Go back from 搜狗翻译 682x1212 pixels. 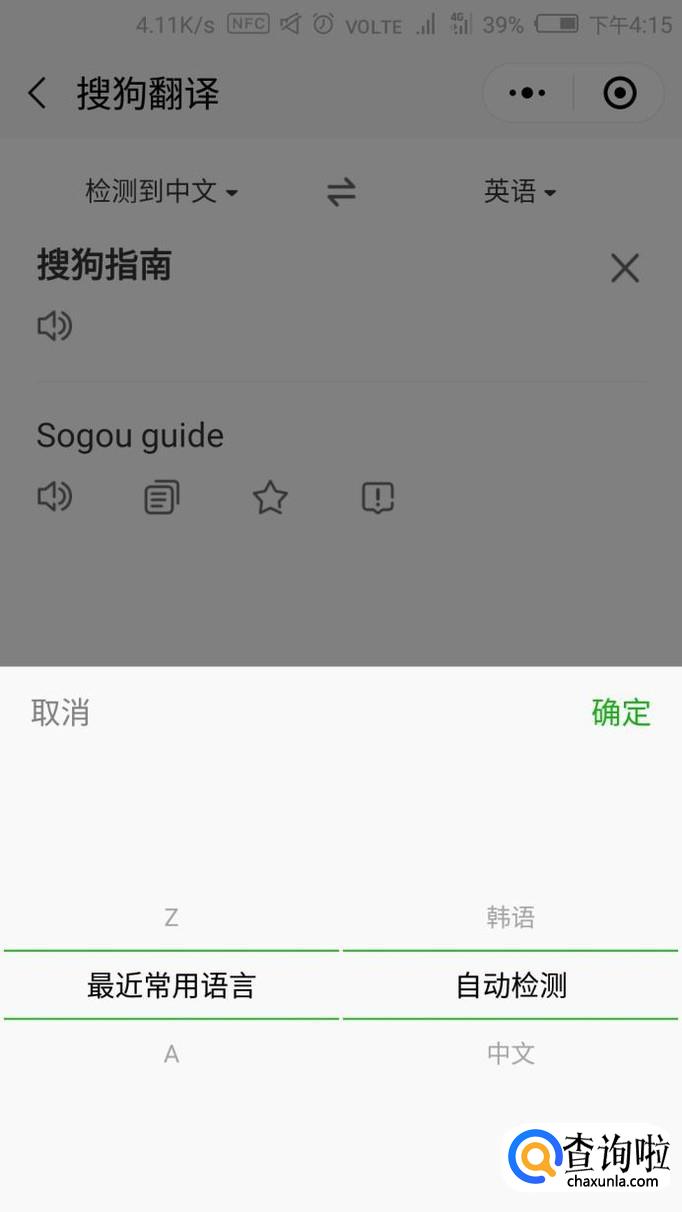click(x=37, y=94)
